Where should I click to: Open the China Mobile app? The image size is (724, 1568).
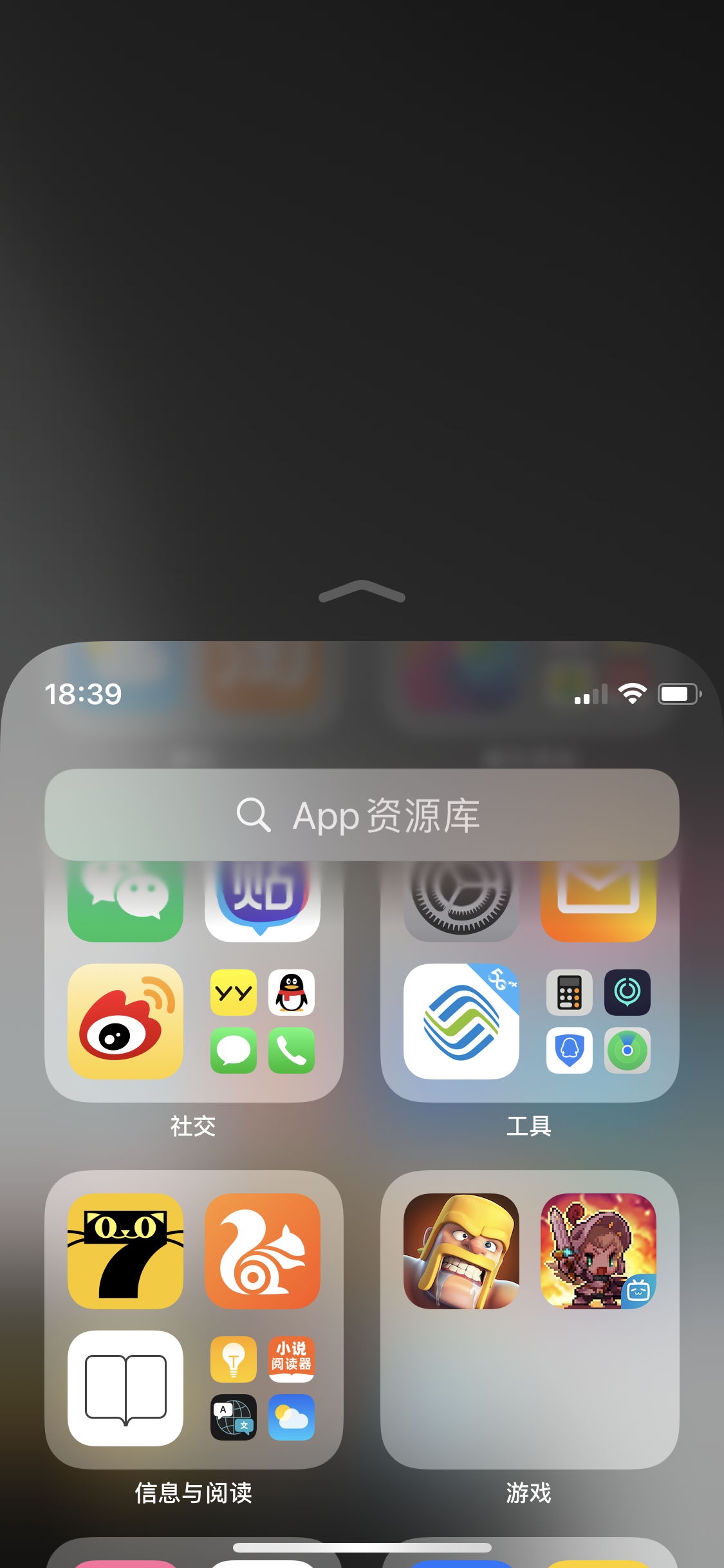pos(461,1021)
